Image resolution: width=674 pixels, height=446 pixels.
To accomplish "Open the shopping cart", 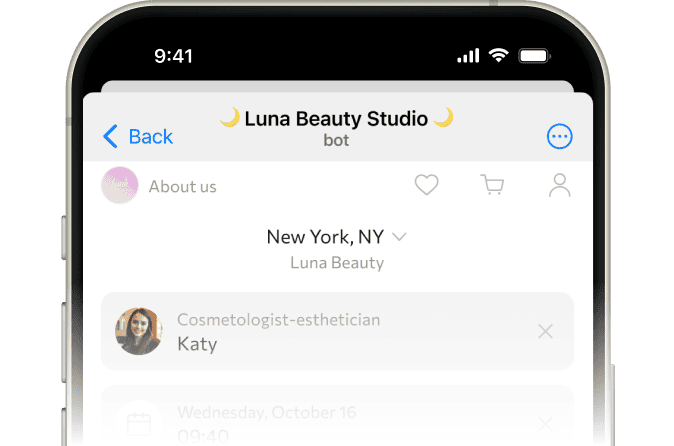I will [492, 185].
